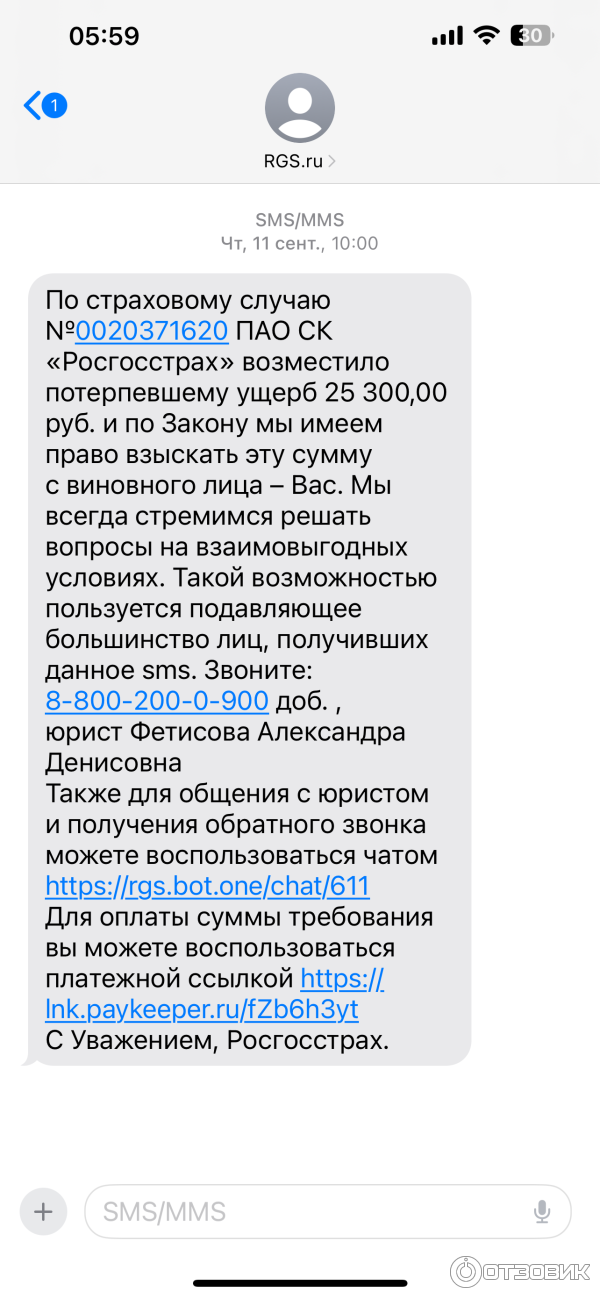600x1298 pixels.
Task: Open RGS.ru contact details
Action: (x=299, y=120)
